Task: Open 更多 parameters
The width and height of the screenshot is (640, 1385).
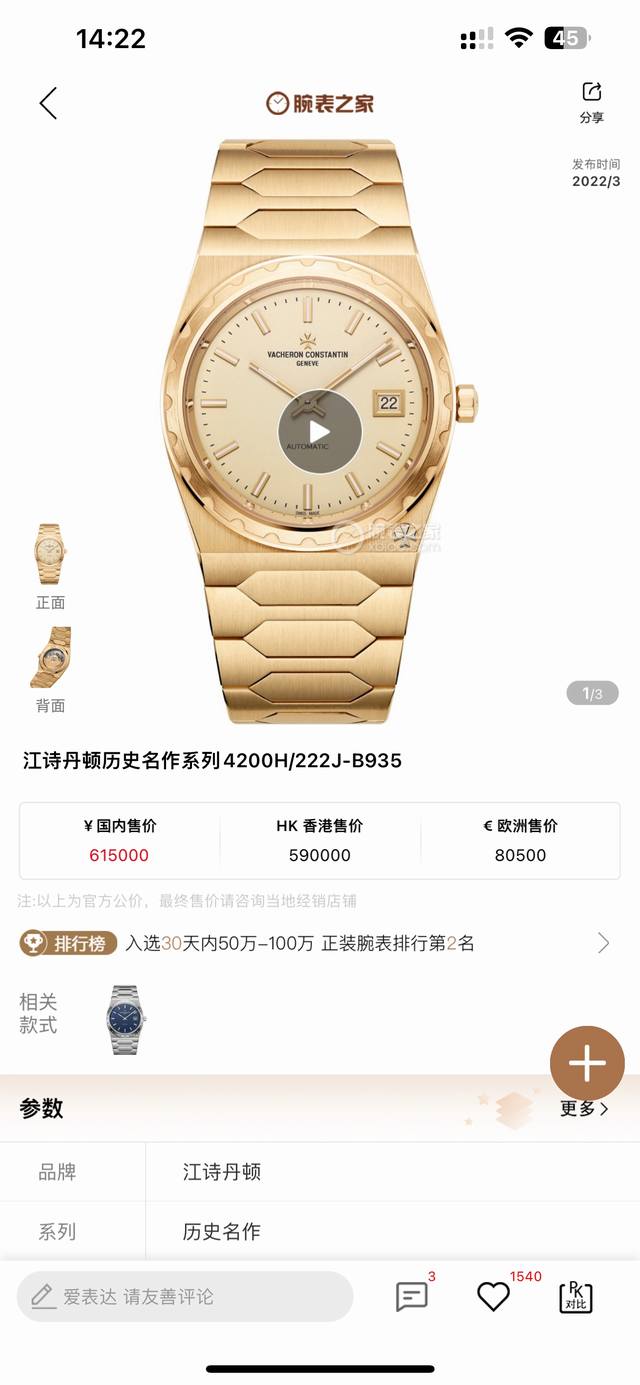Action: [x=585, y=1108]
